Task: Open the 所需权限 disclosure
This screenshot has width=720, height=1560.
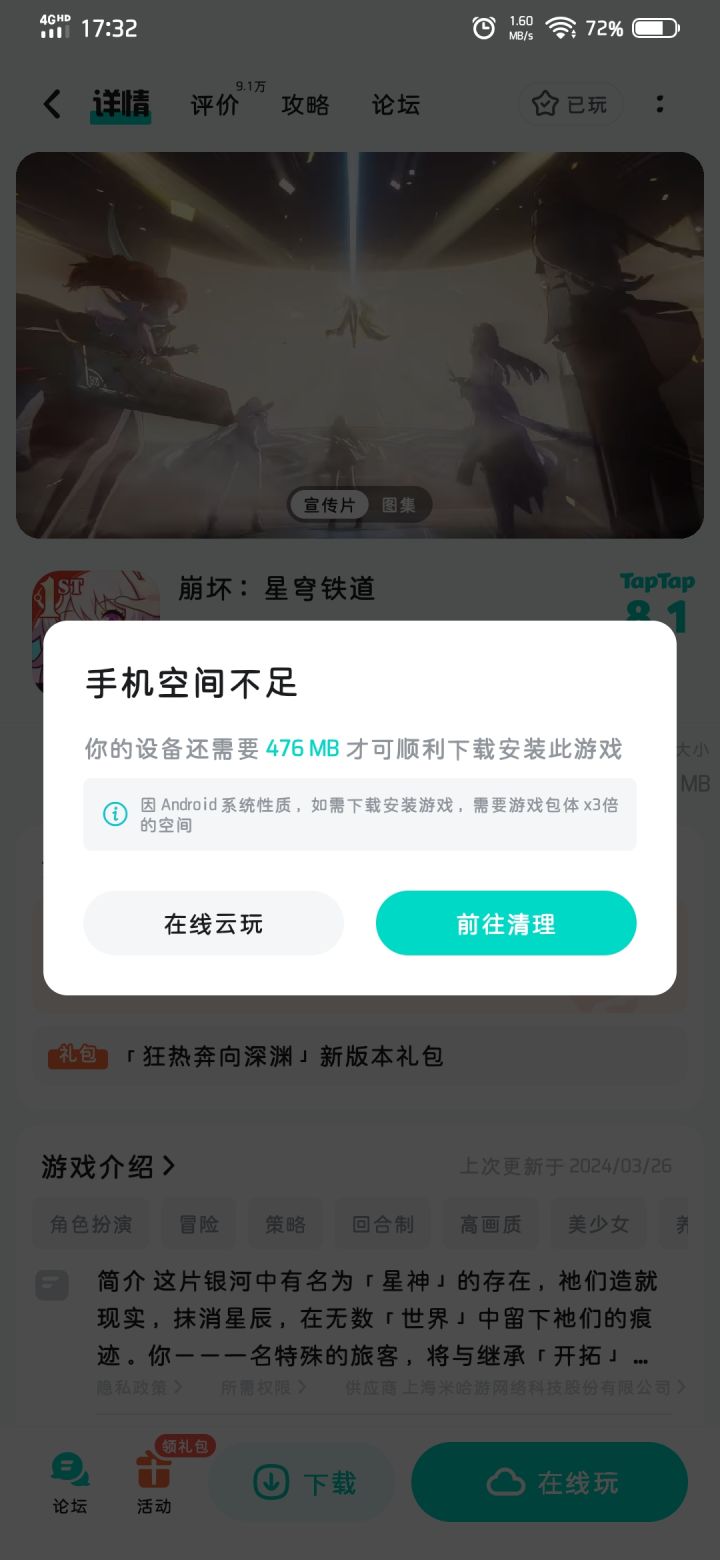Action: coord(264,1388)
